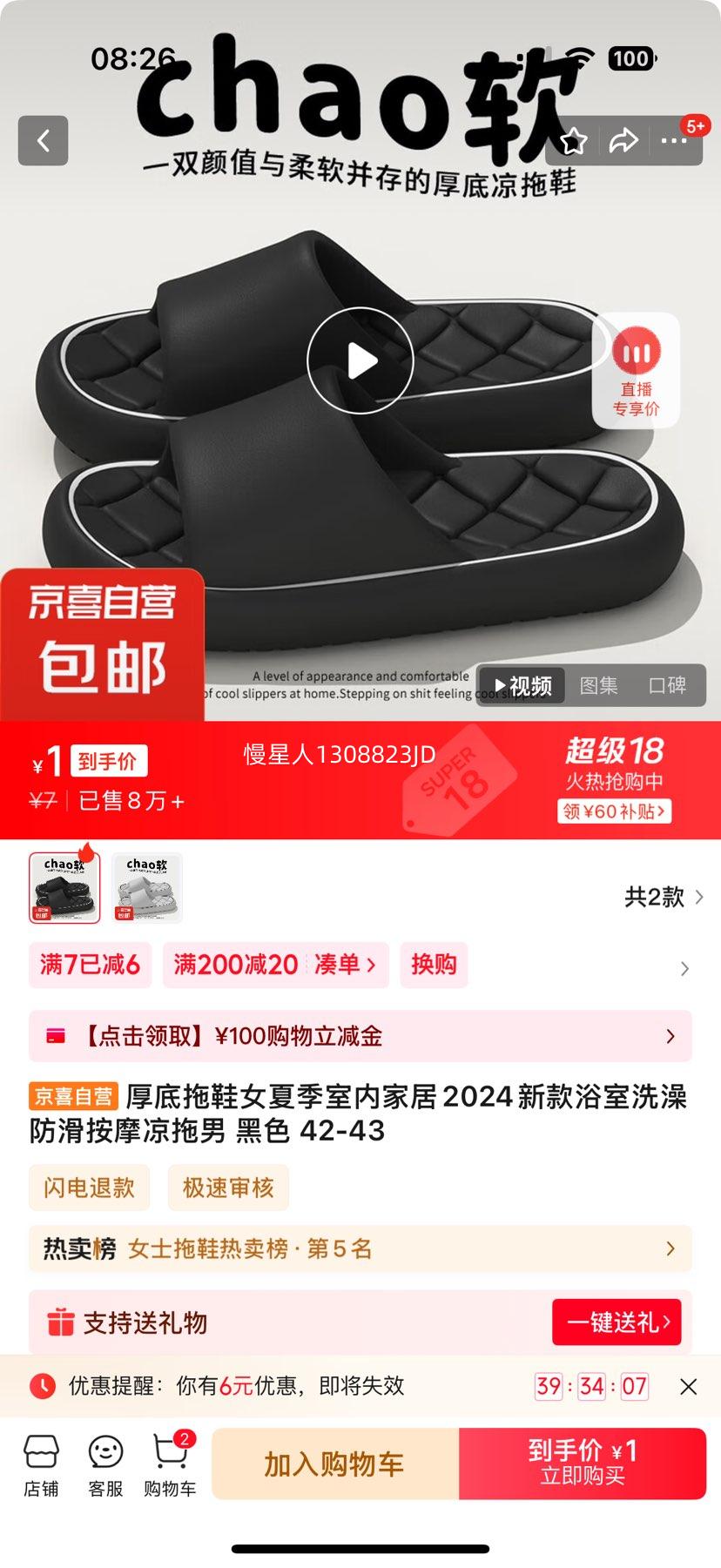Open 满200减20 凑单 promotion
The image size is (721, 1568).
click(x=274, y=965)
